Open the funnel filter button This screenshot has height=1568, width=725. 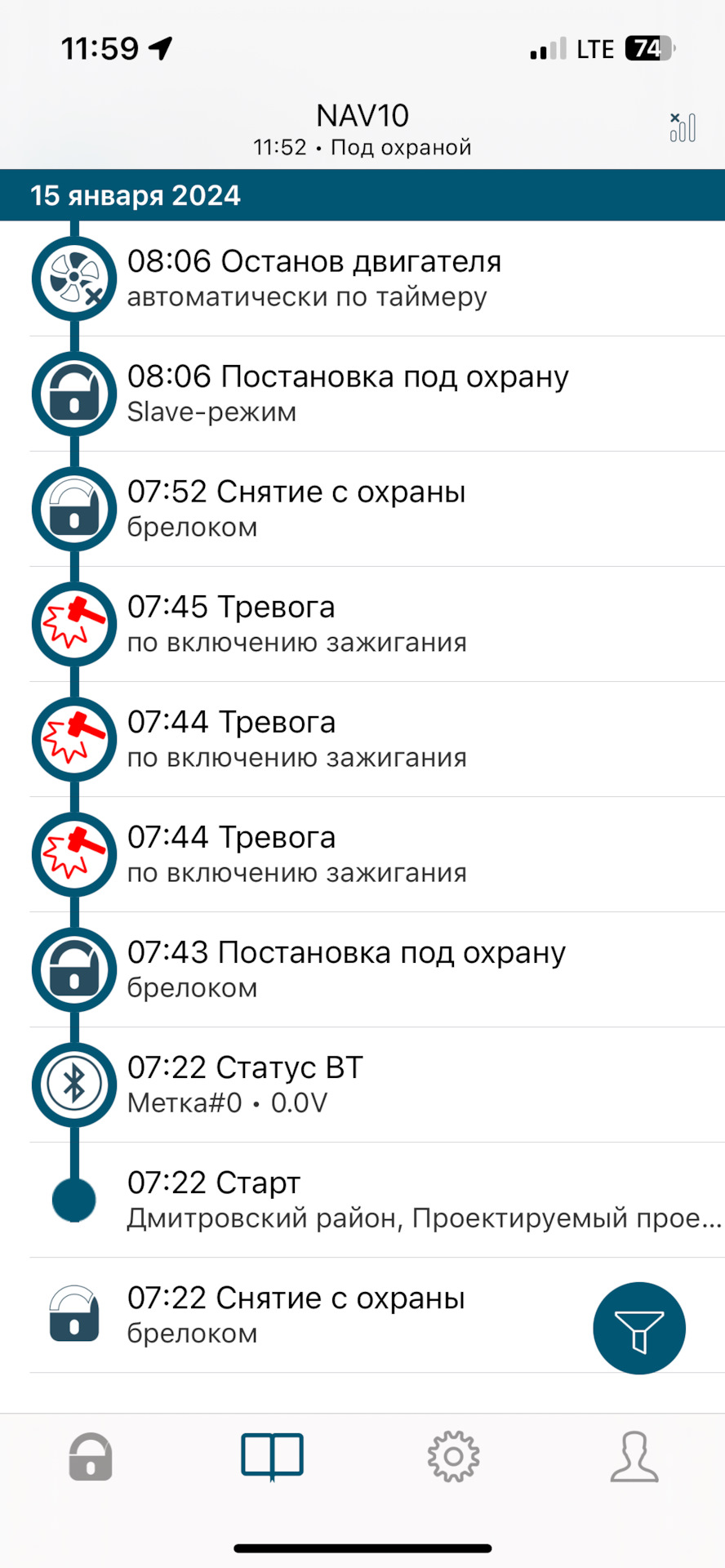pos(638,1328)
